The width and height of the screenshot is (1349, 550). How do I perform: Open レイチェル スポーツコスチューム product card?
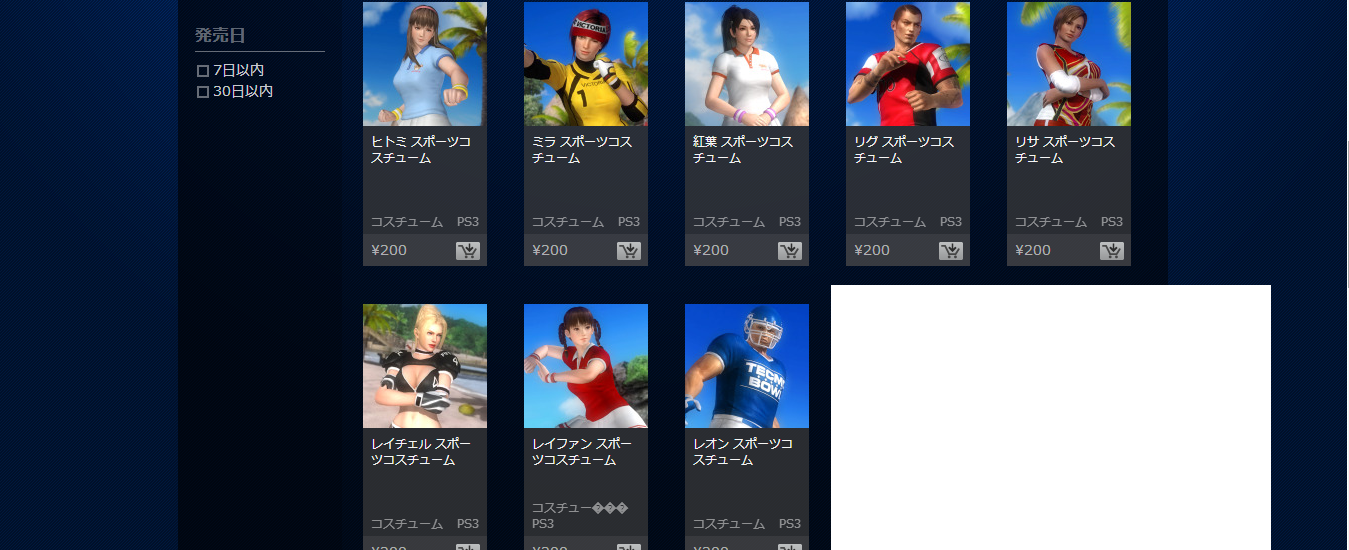click(x=424, y=367)
